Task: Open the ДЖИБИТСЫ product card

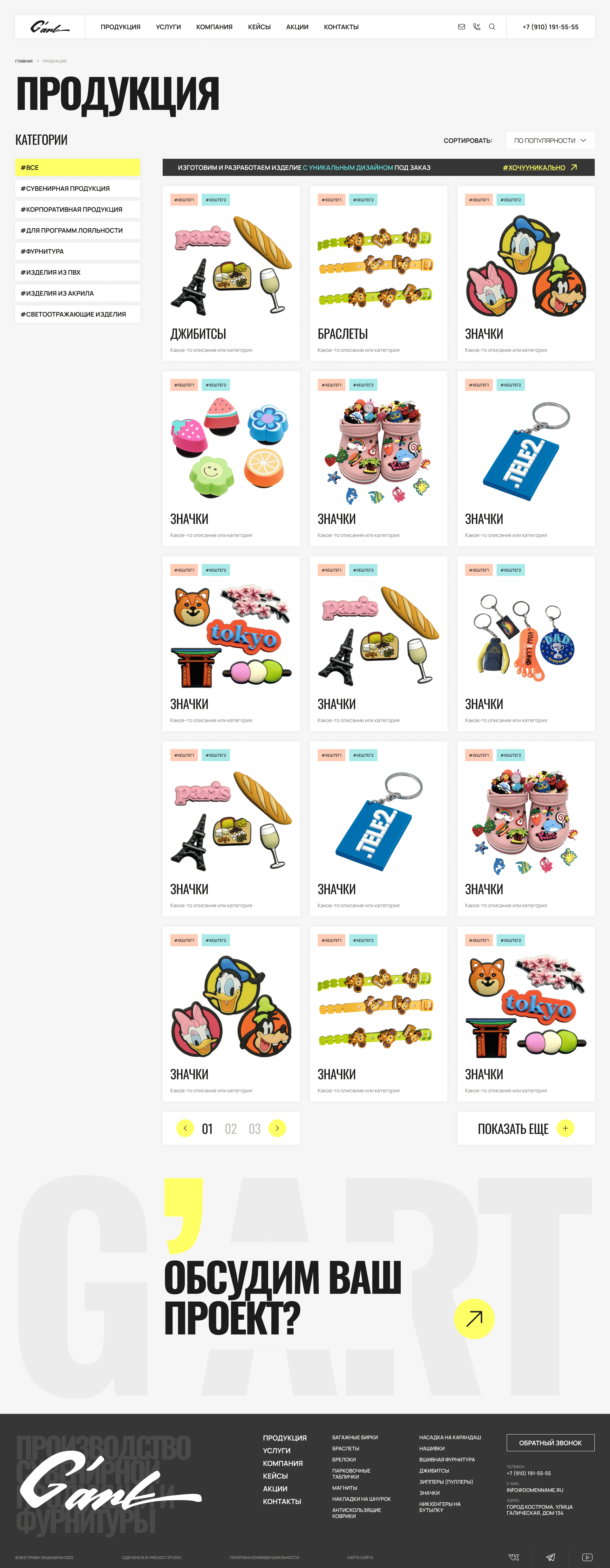Action: (231, 273)
